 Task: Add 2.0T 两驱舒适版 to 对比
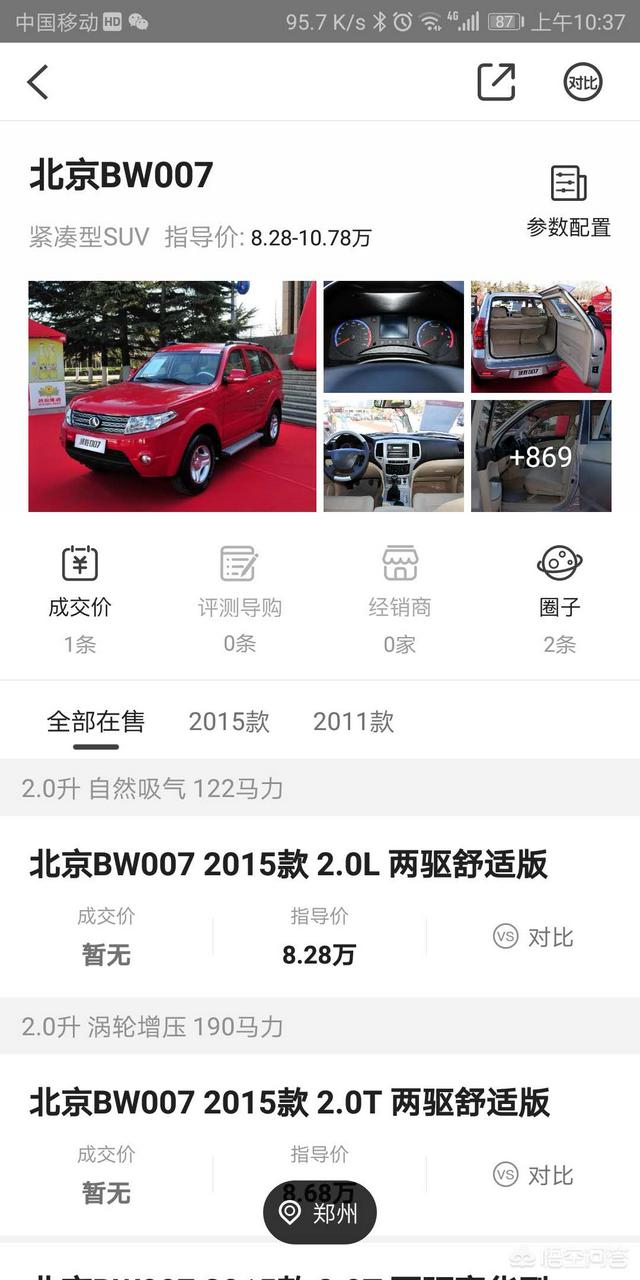click(534, 1175)
